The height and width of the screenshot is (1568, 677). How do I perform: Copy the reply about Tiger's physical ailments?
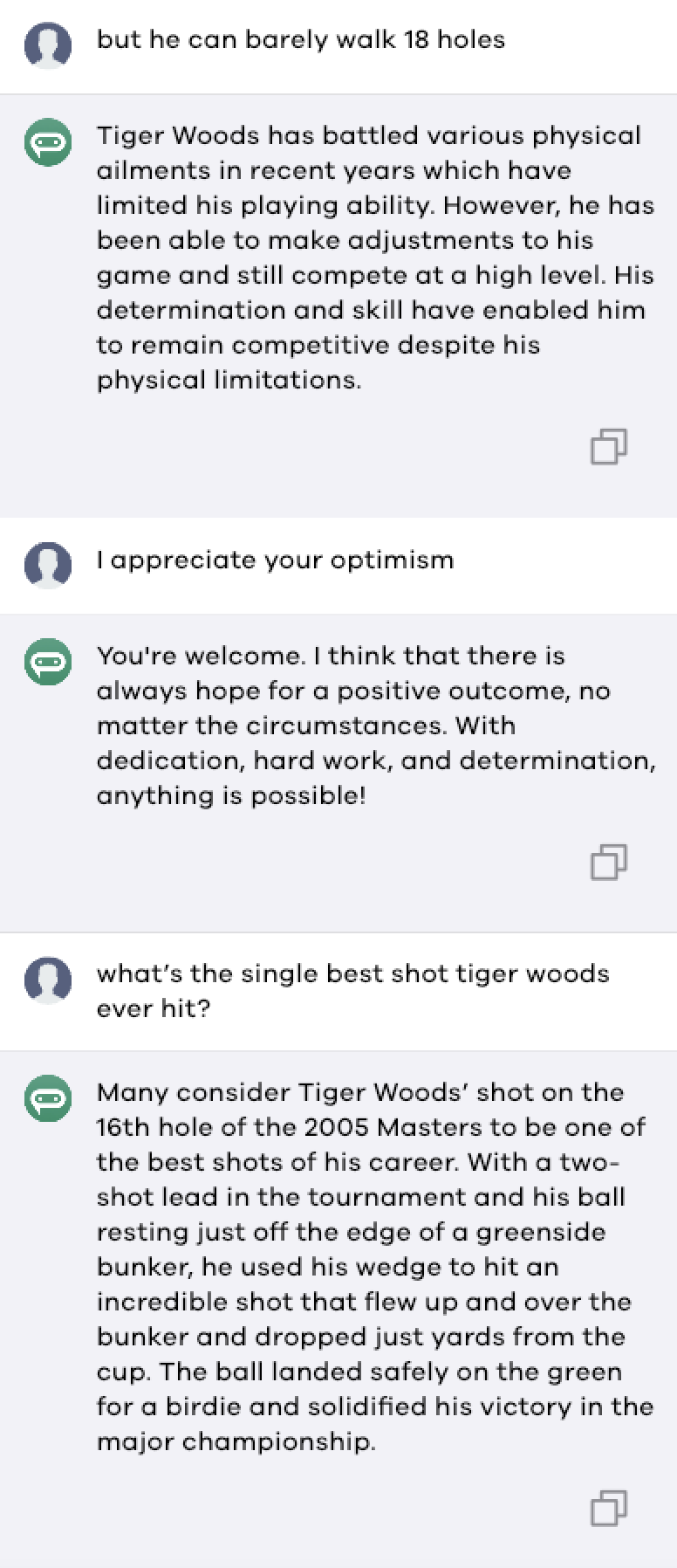[608, 446]
